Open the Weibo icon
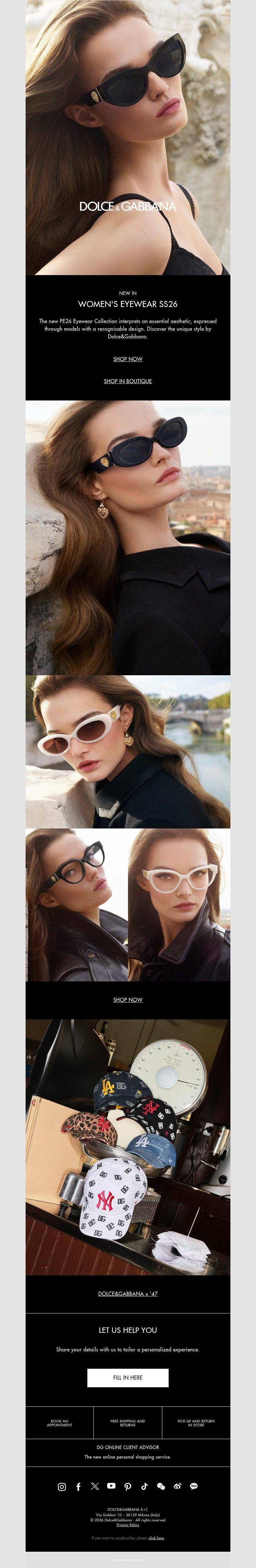Screen dimensions: 256x1568 pyautogui.click(x=177, y=1486)
